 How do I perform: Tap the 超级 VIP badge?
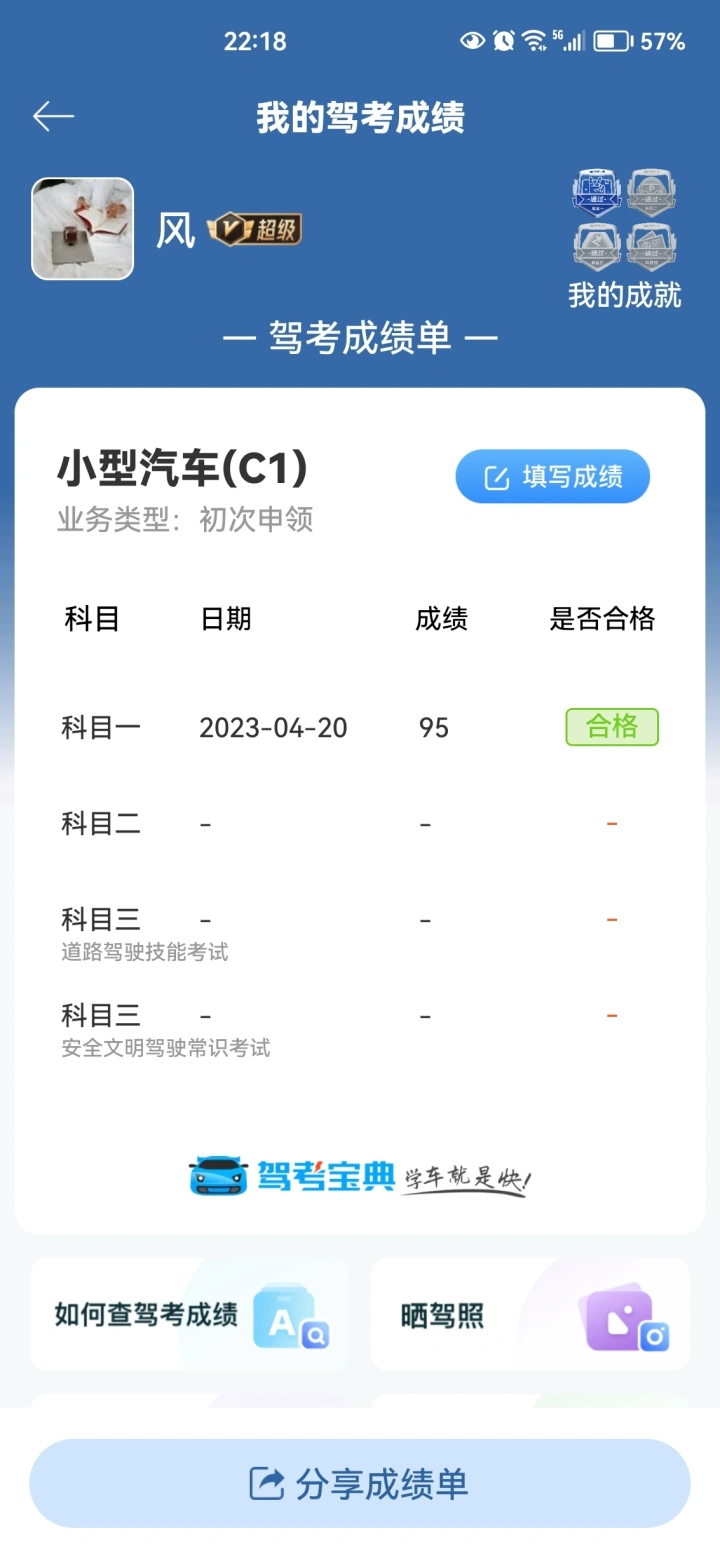(x=254, y=230)
